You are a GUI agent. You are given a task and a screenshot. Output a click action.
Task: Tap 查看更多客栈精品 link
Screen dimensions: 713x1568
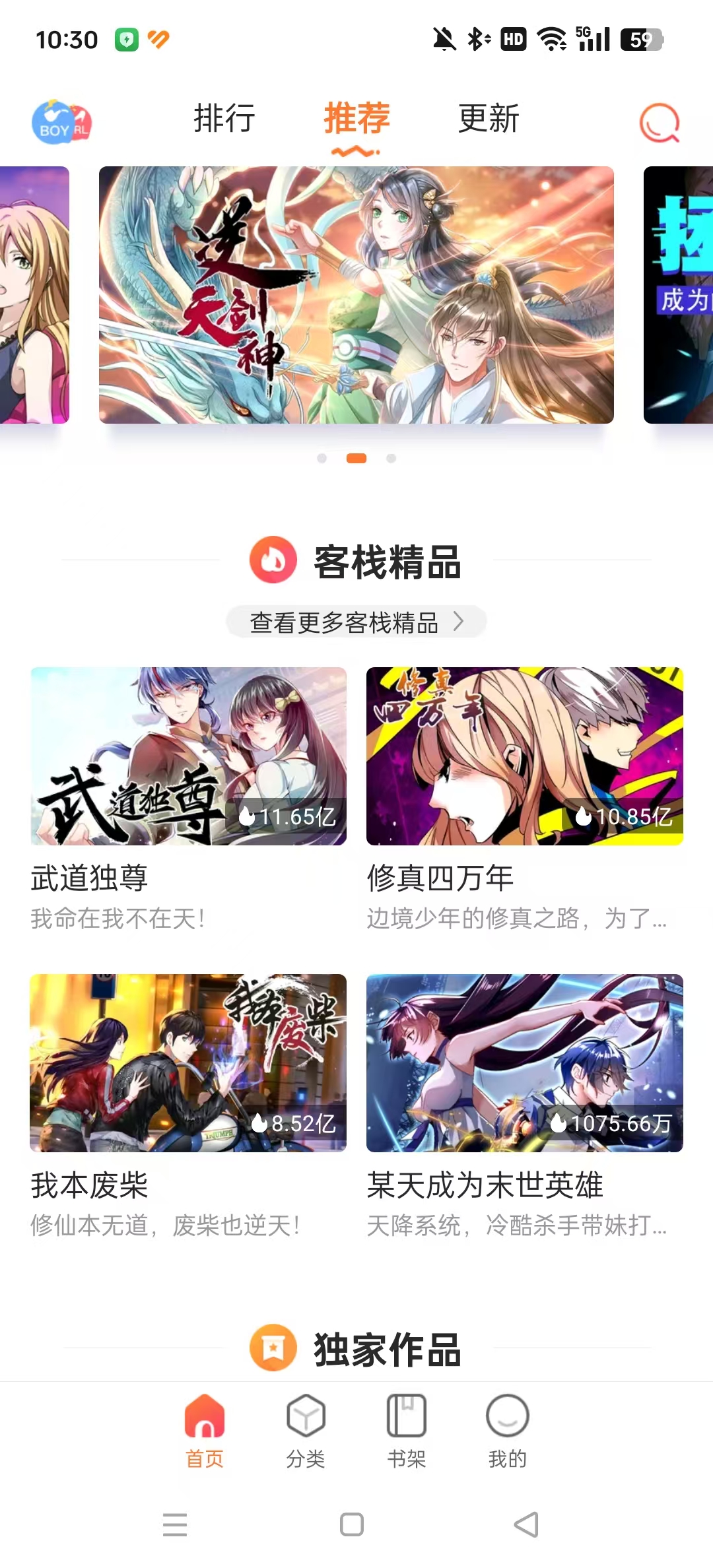point(356,622)
